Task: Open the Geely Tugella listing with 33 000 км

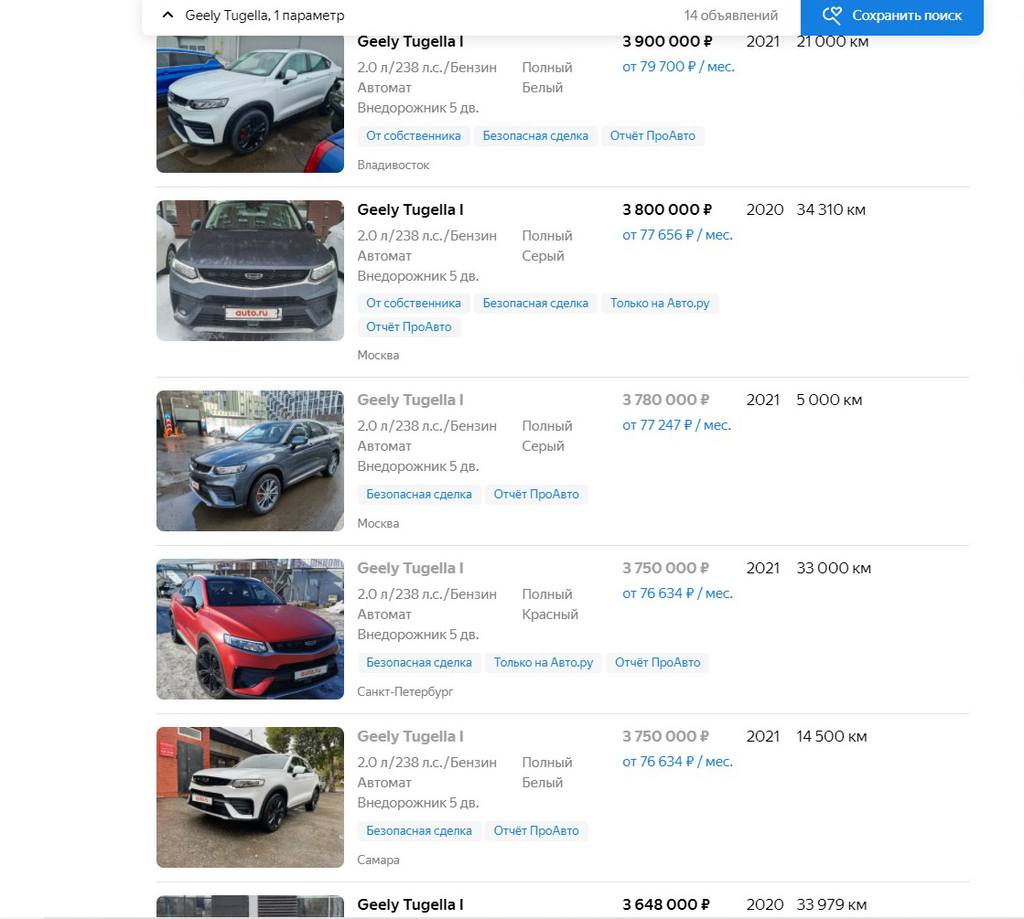Action: click(410, 568)
